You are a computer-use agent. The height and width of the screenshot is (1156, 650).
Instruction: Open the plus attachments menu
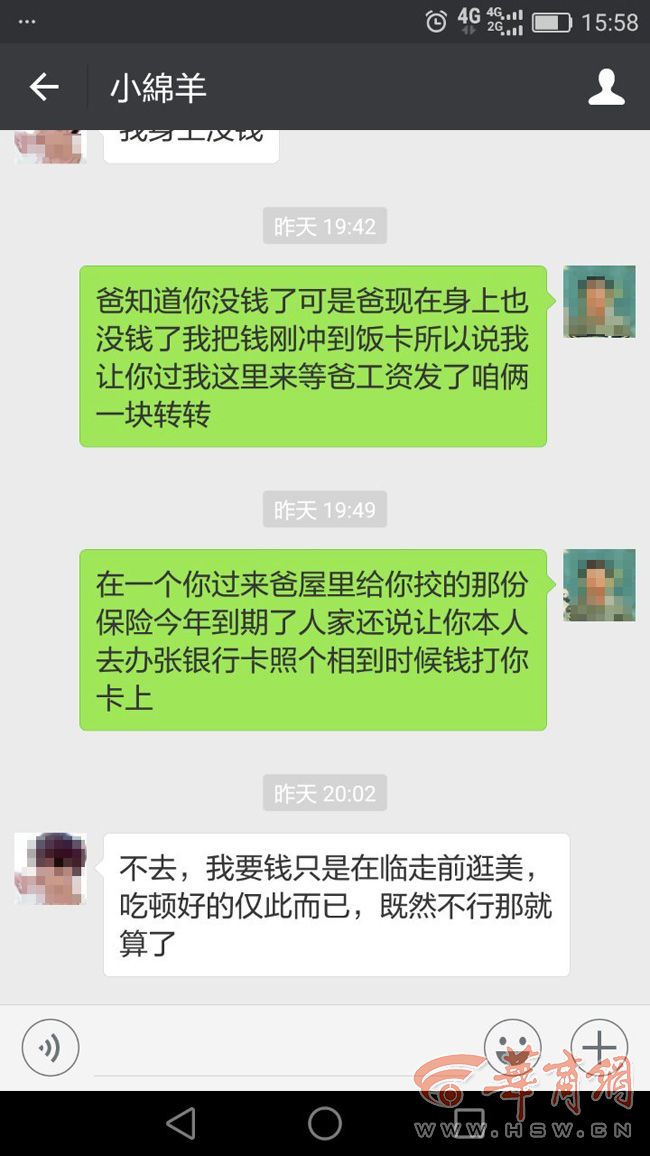(x=598, y=1047)
